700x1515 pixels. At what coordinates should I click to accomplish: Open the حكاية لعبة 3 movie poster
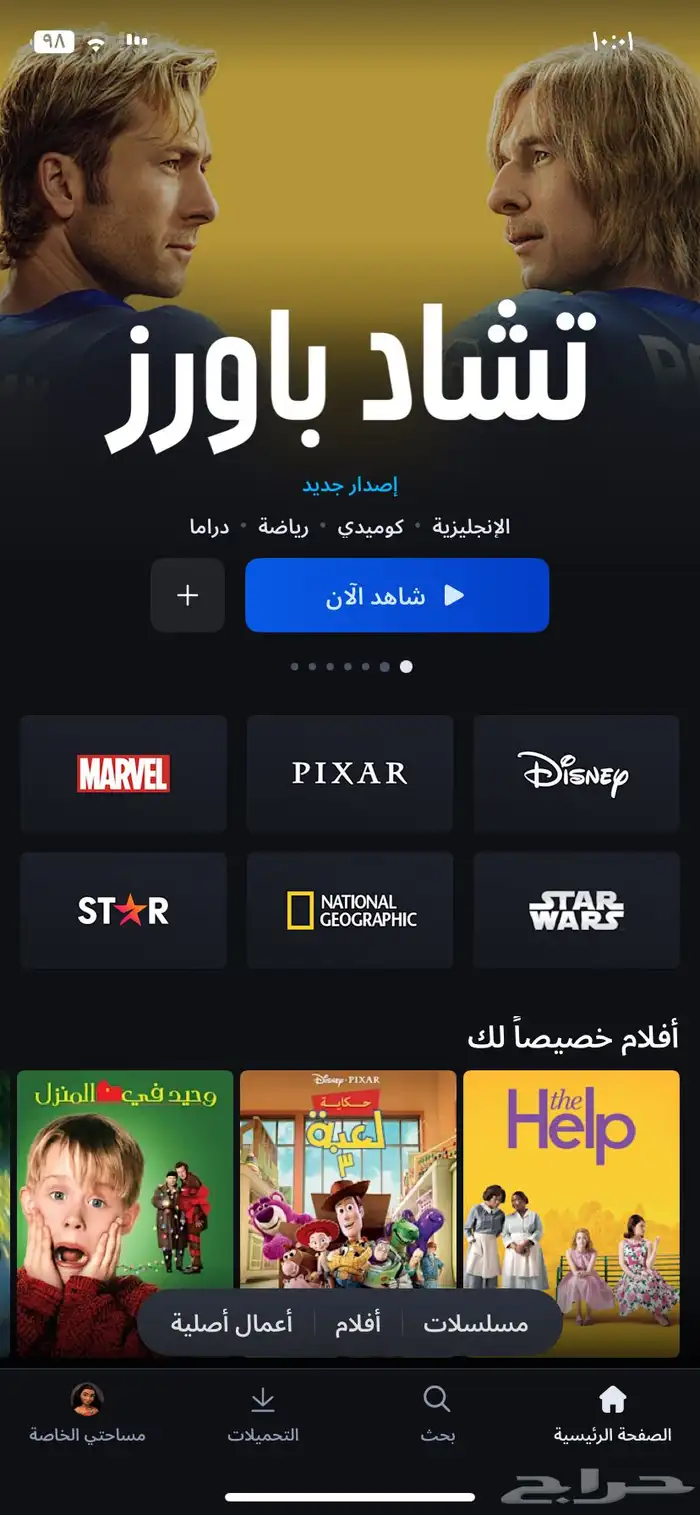click(348, 1180)
